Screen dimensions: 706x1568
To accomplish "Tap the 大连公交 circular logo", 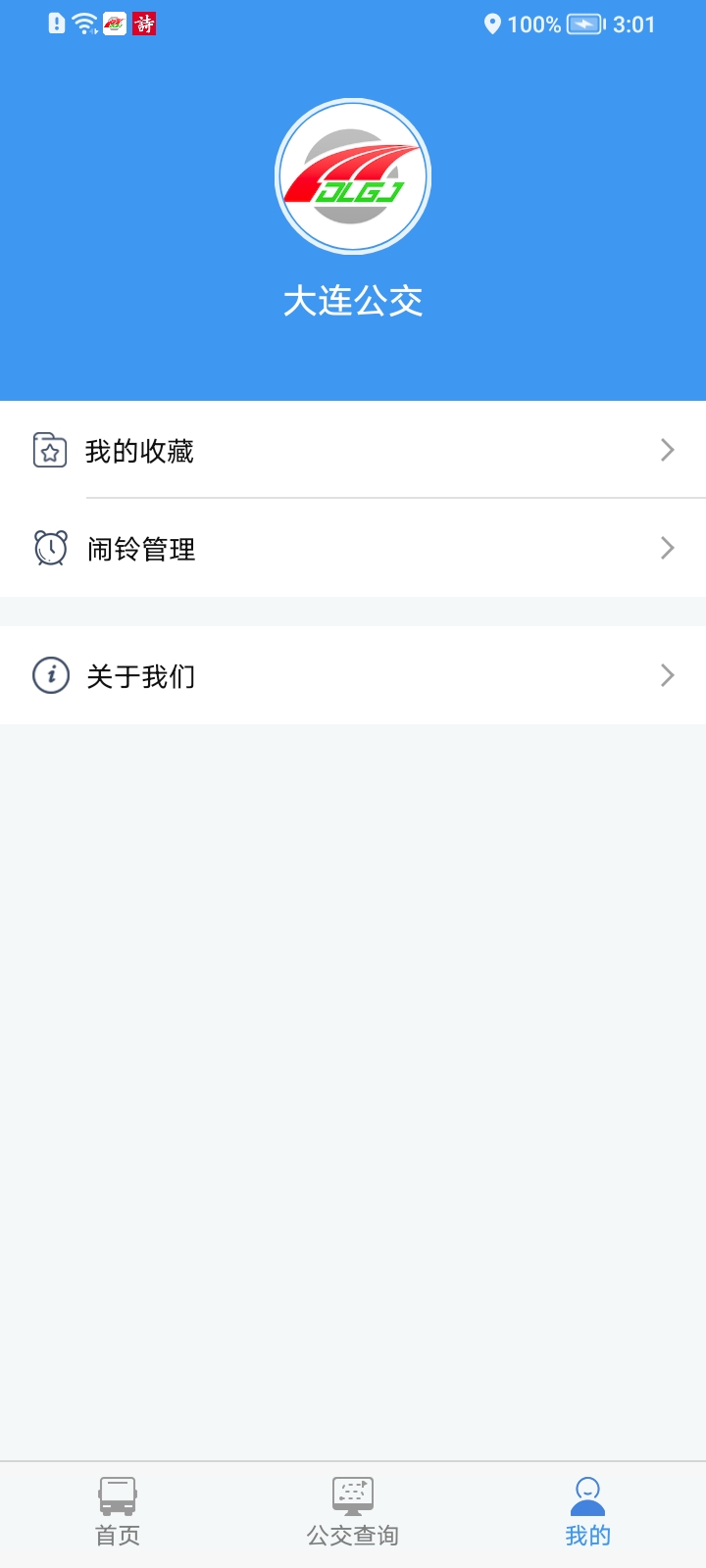I will coord(352,174).
